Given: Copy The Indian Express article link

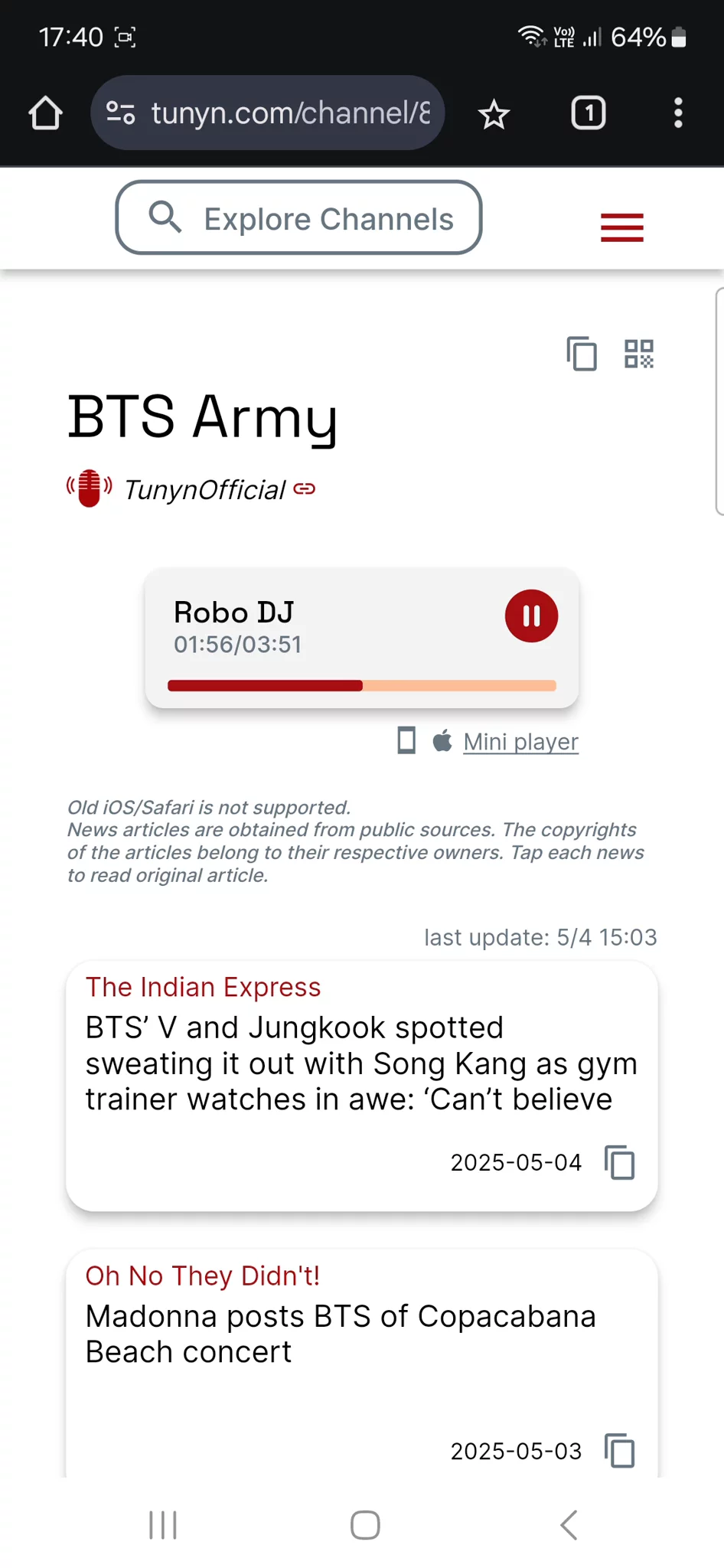Looking at the screenshot, I should 620,1163.
